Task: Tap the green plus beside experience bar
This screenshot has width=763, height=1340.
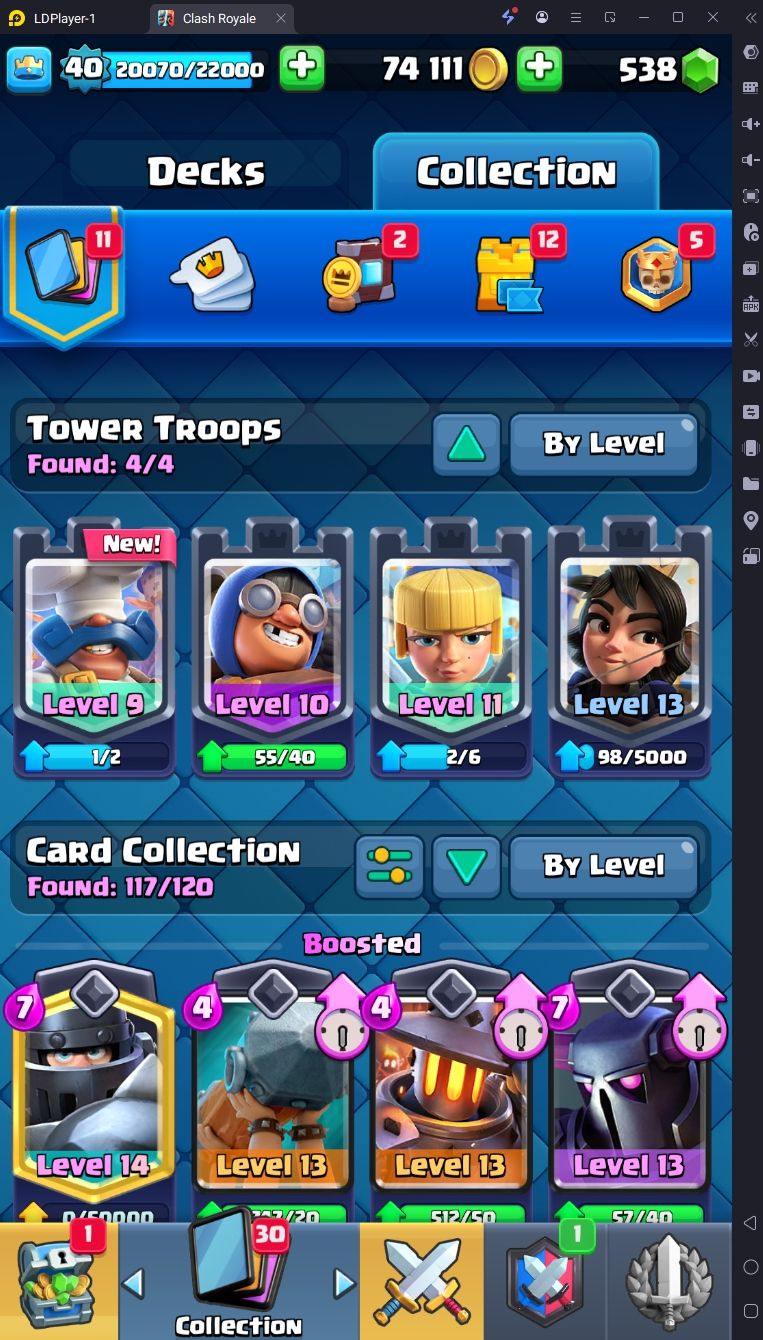Action: (x=301, y=68)
